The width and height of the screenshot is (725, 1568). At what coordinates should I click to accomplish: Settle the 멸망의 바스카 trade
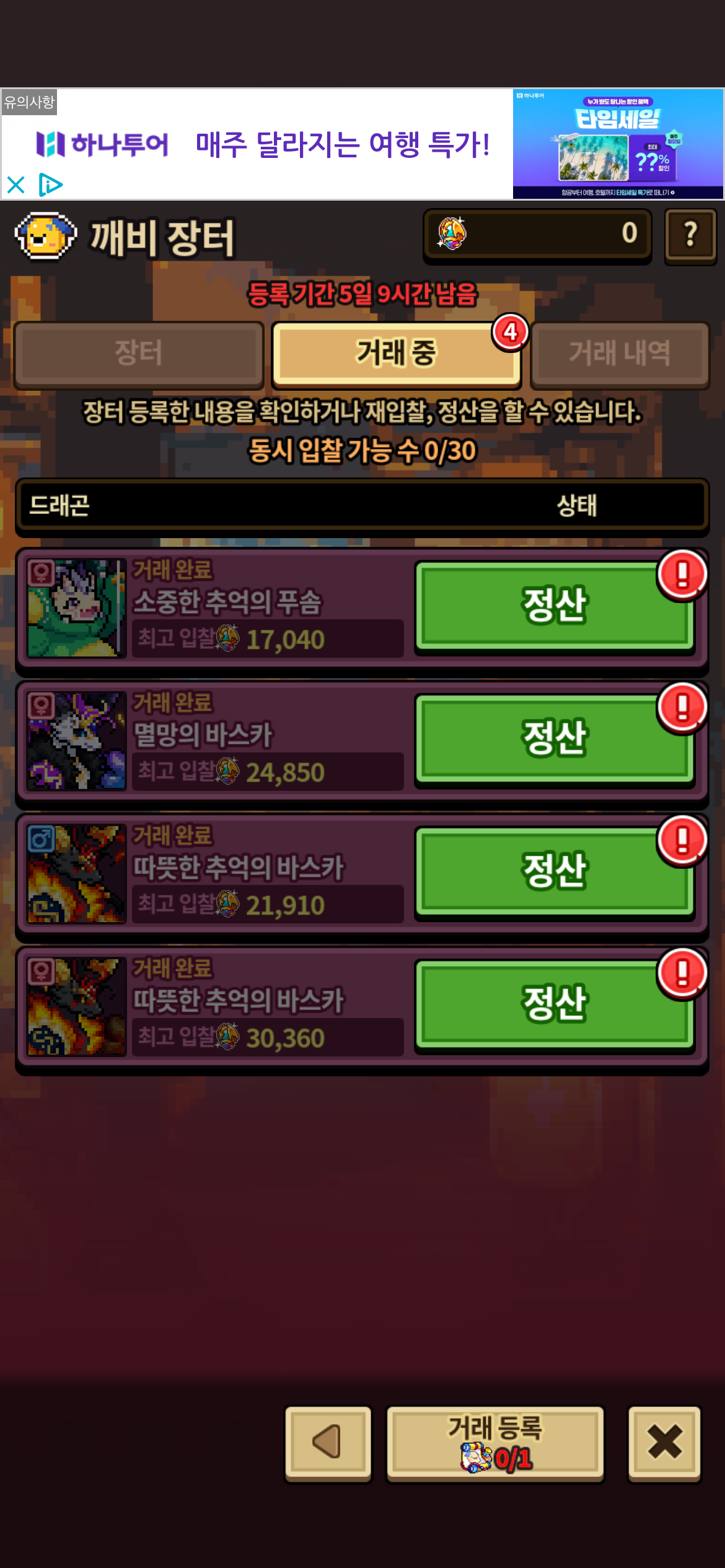(x=553, y=738)
